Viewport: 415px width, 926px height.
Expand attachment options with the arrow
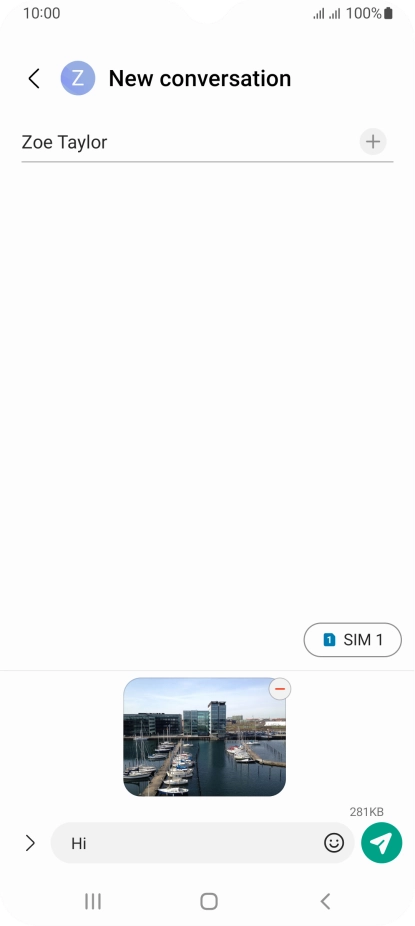point(30,843)
